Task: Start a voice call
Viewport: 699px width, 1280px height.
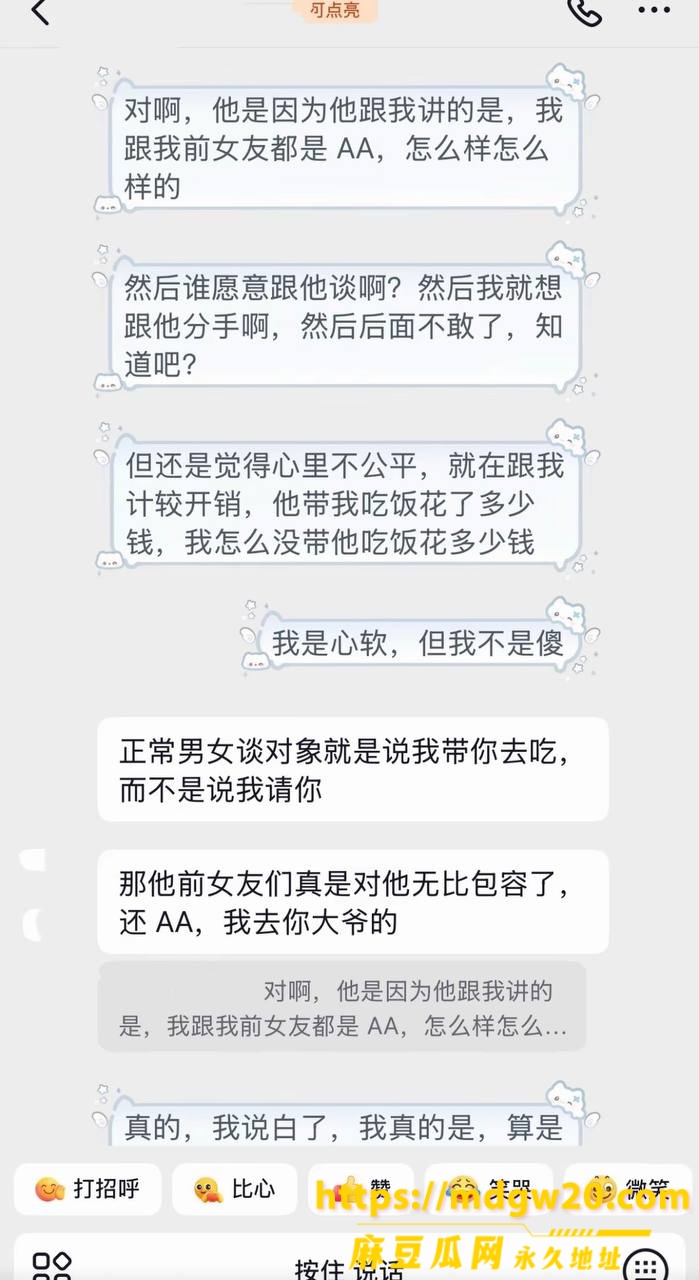Action: [583, 11]
